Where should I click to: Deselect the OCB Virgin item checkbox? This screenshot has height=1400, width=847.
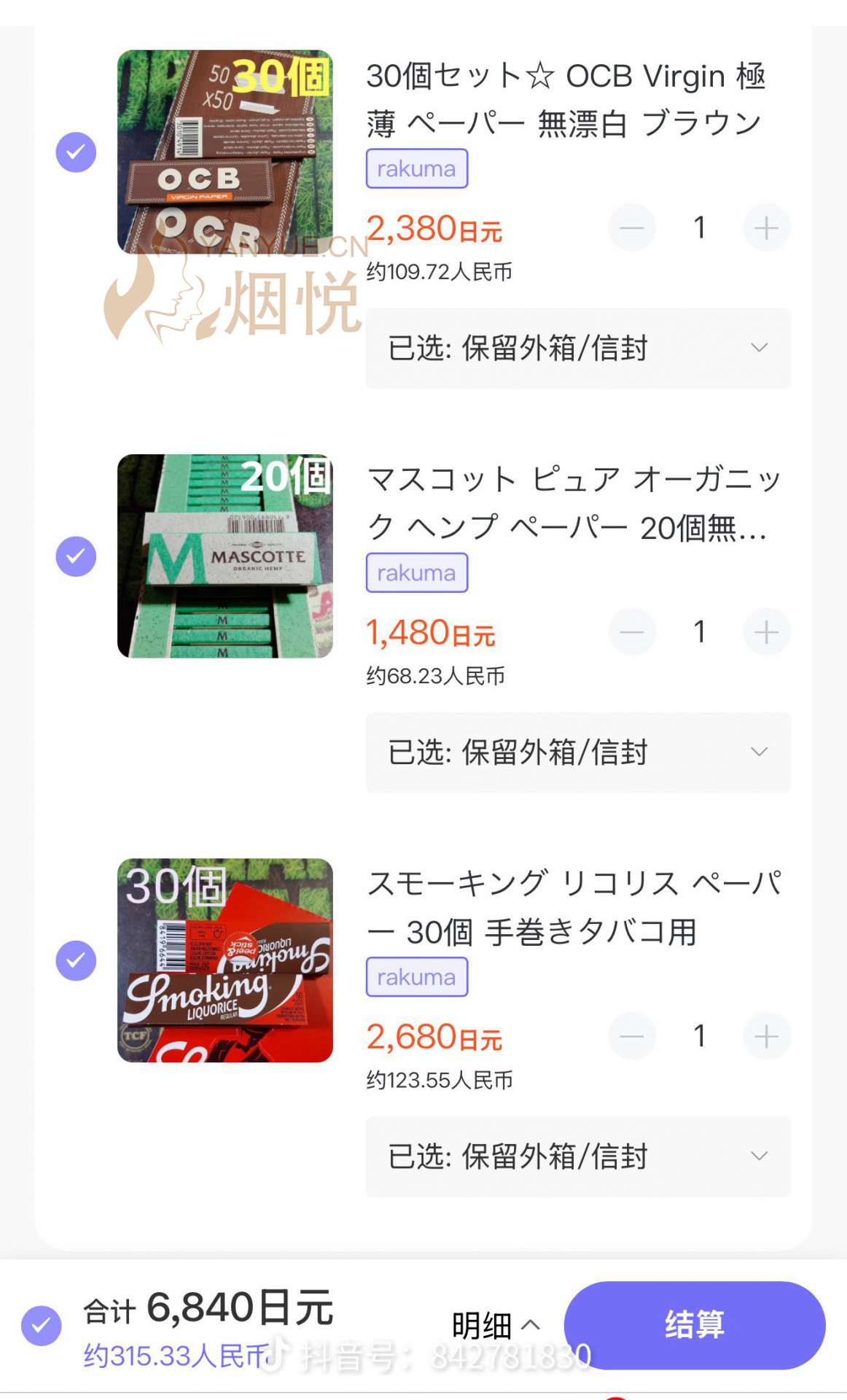(x=75, y=151)
